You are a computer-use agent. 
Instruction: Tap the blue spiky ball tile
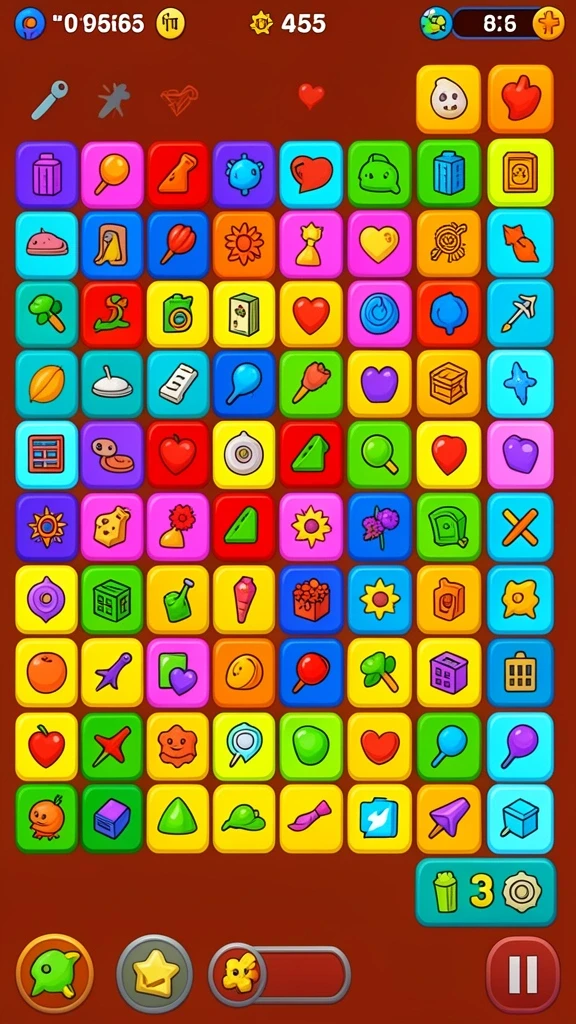click(244, 174)
